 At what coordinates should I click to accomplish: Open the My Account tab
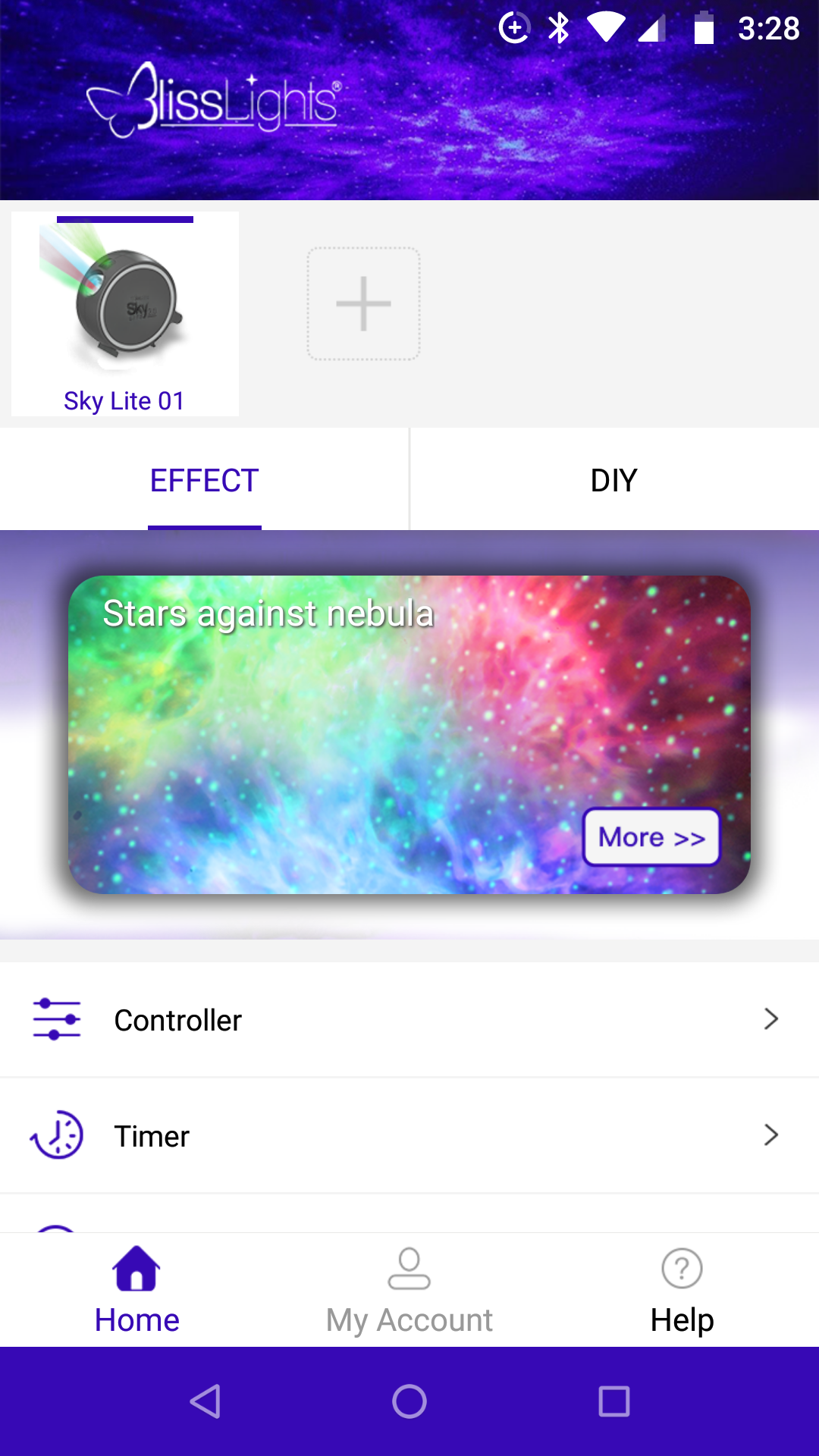coord(409,1291)
